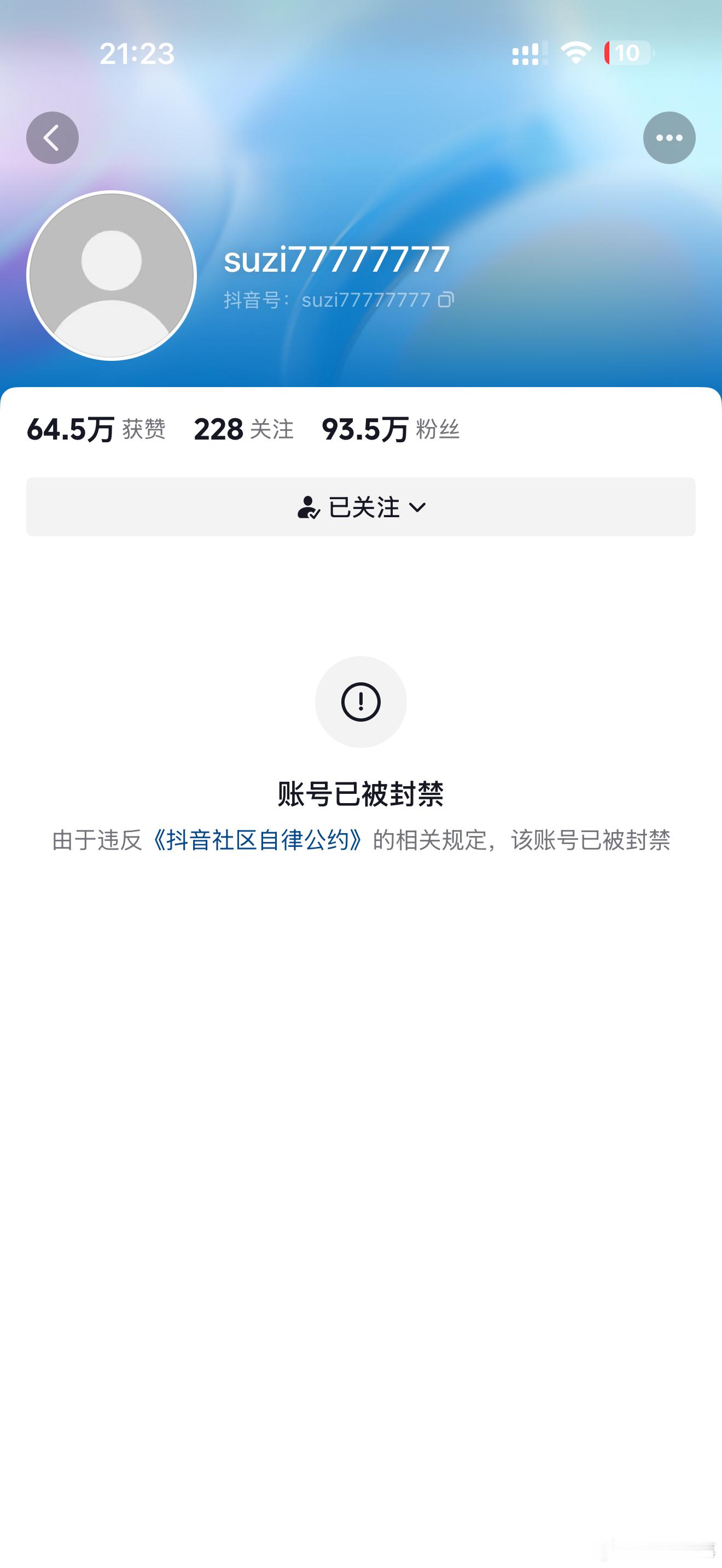Select the follow-status person icon on 已关注 button
The height and width of the screenshot is (1568, 722).
click(x=308, y=507)
